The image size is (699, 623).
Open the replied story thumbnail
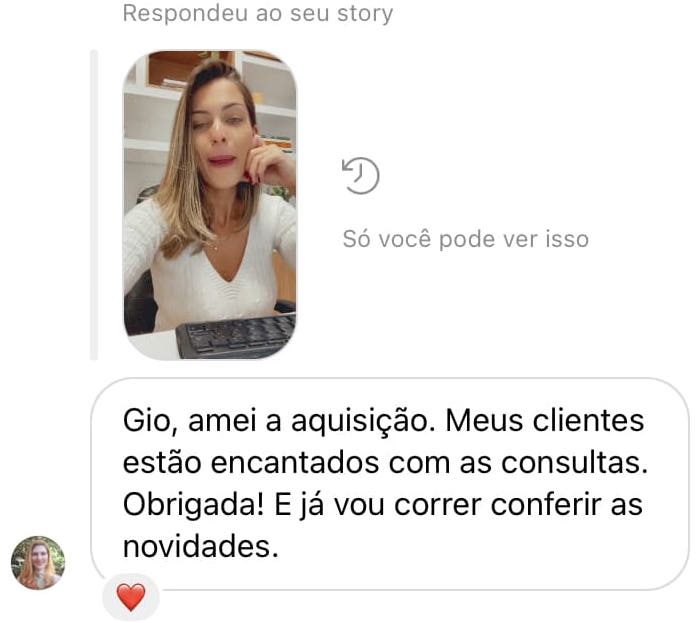pyautogui.click(x=209, y=205)
